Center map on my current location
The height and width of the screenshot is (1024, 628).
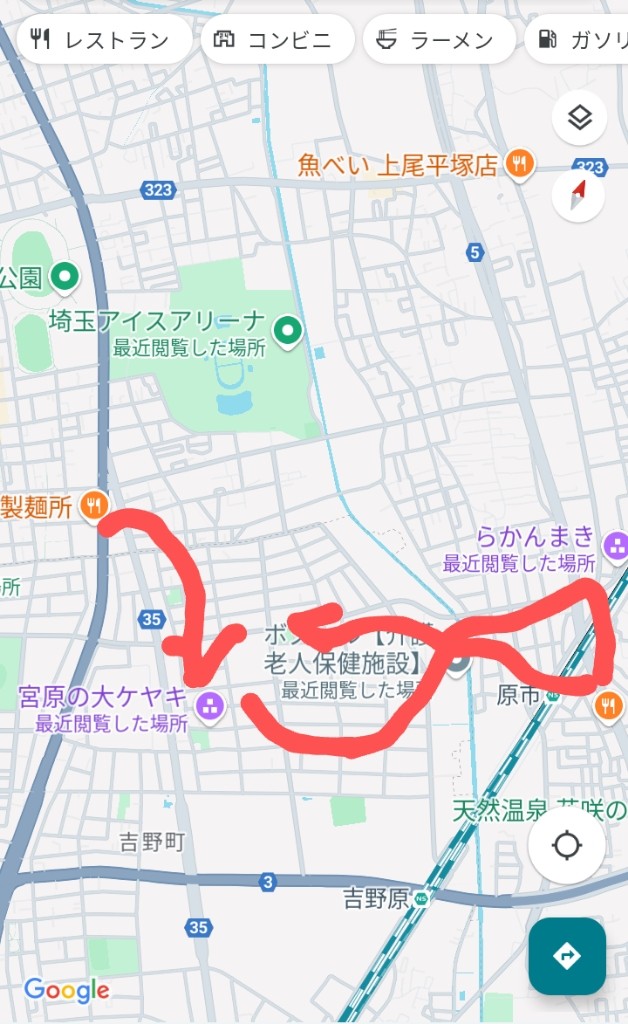point(567,845)
